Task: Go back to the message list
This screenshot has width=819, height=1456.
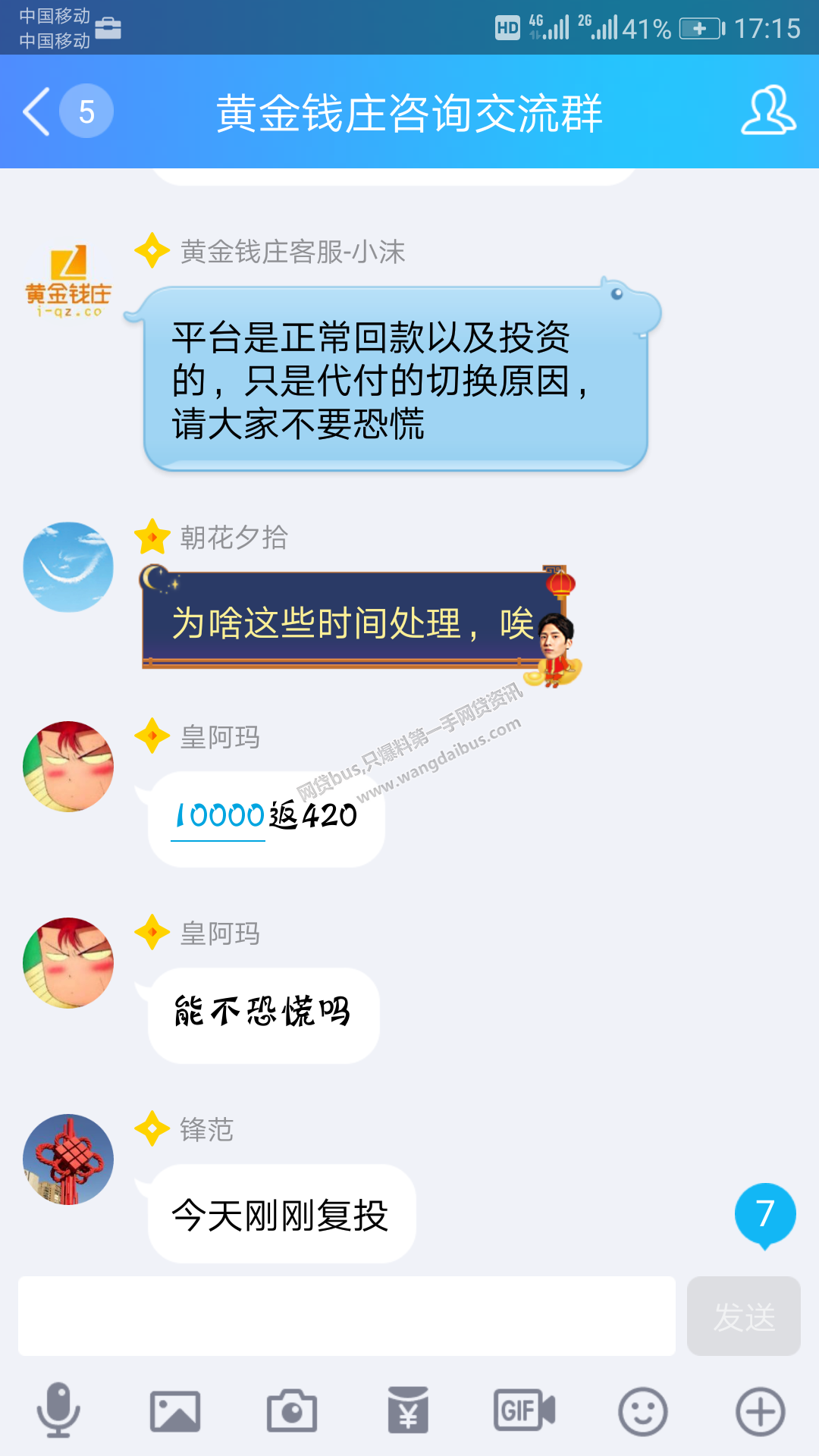Action: [x=38, y=111]
